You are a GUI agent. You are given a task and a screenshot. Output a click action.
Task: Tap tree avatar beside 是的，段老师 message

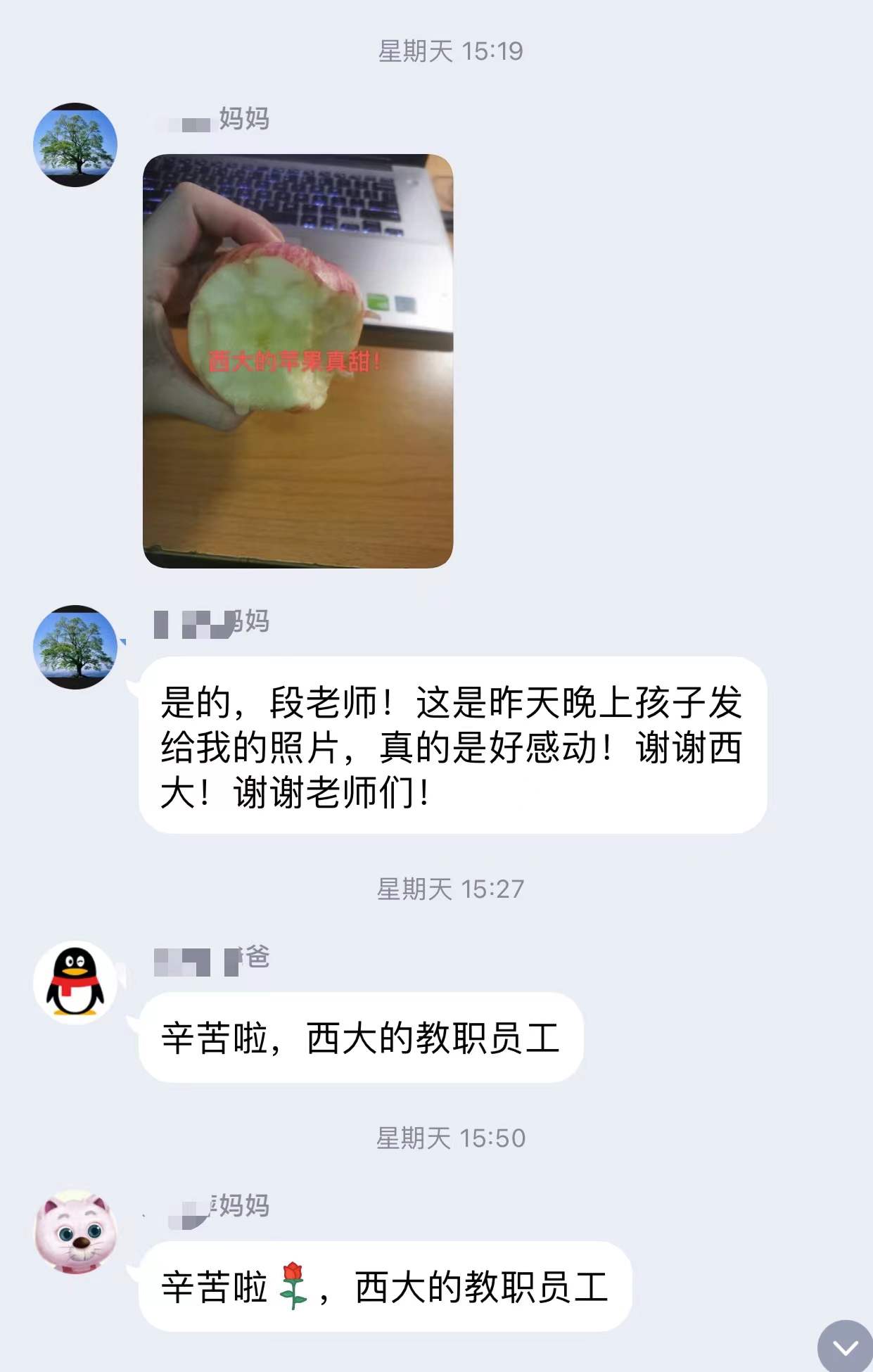(75, 647)
